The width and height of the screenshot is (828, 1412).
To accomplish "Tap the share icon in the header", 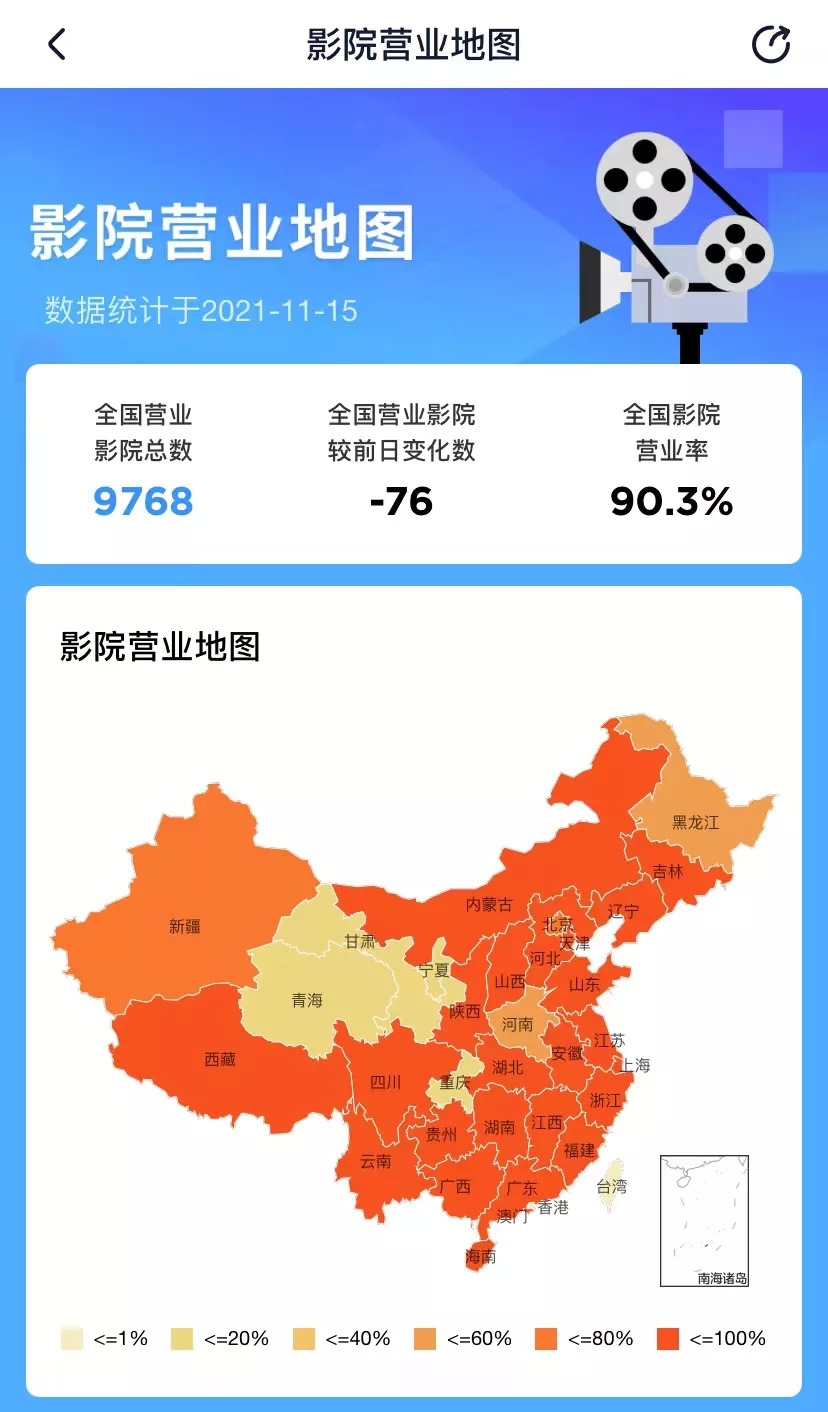I will (x=771, y=44).
